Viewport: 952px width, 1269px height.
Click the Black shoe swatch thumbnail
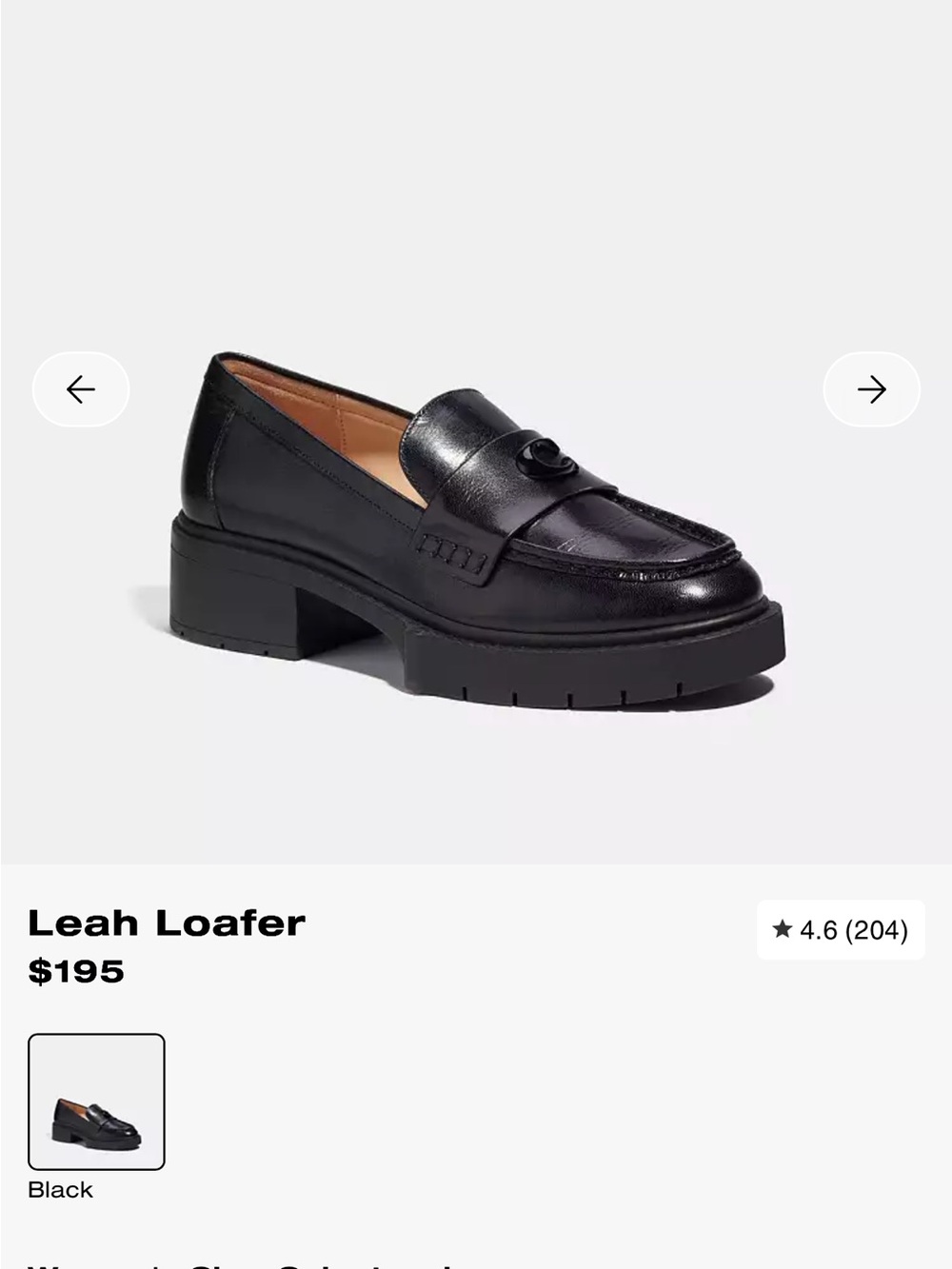point(98,1102)
